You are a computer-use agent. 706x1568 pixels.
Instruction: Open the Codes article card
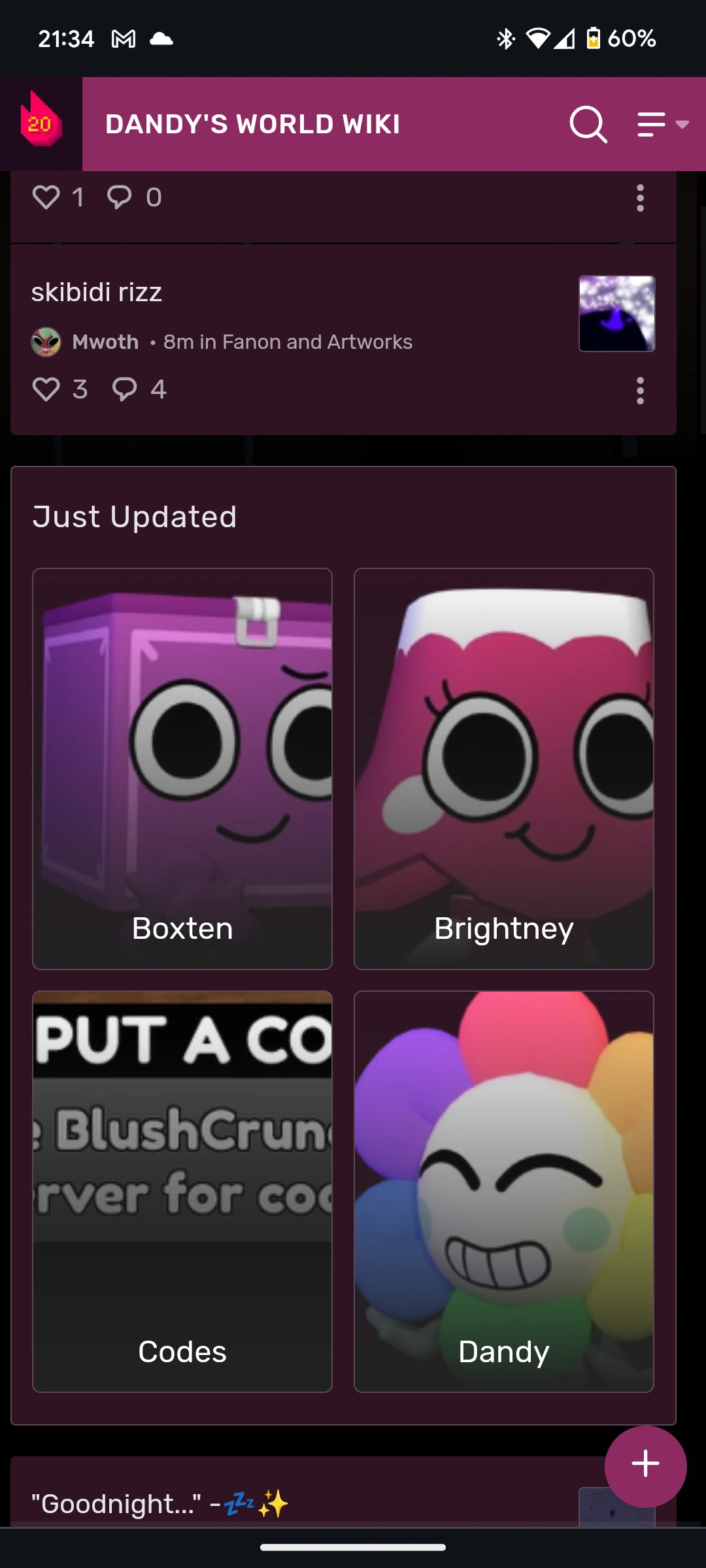[182, 1191]
